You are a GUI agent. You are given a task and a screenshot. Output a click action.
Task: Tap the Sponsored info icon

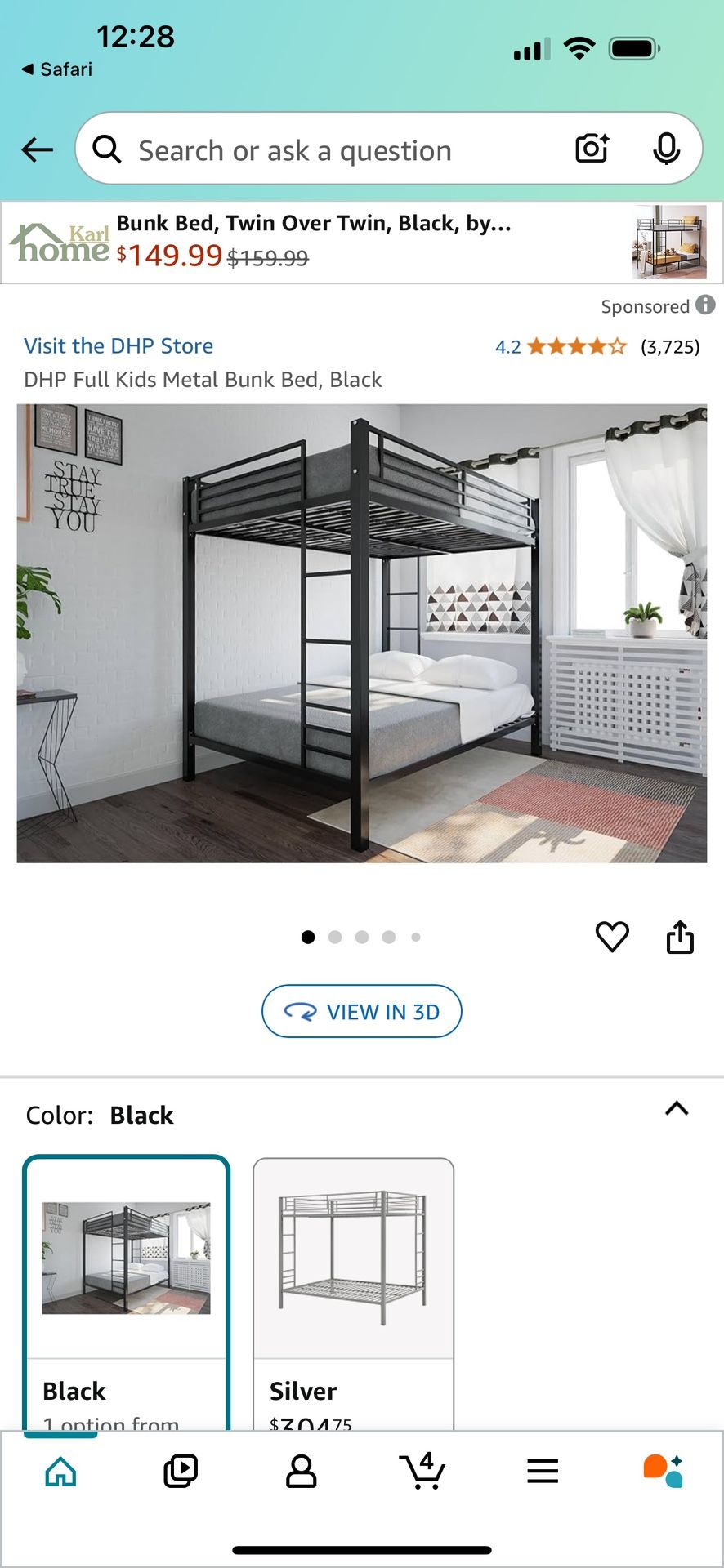706,306
